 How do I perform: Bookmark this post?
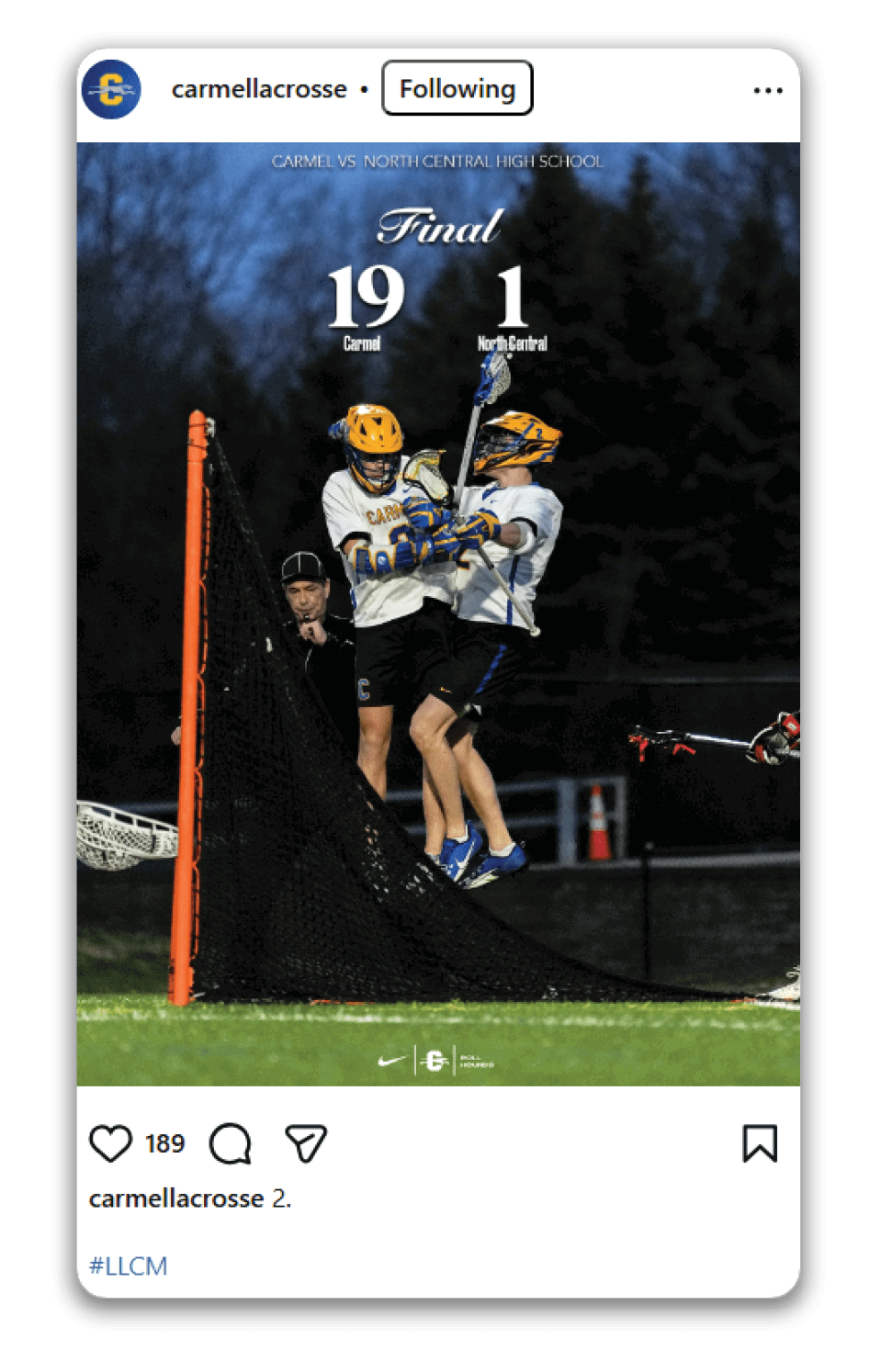point(760,1143)
